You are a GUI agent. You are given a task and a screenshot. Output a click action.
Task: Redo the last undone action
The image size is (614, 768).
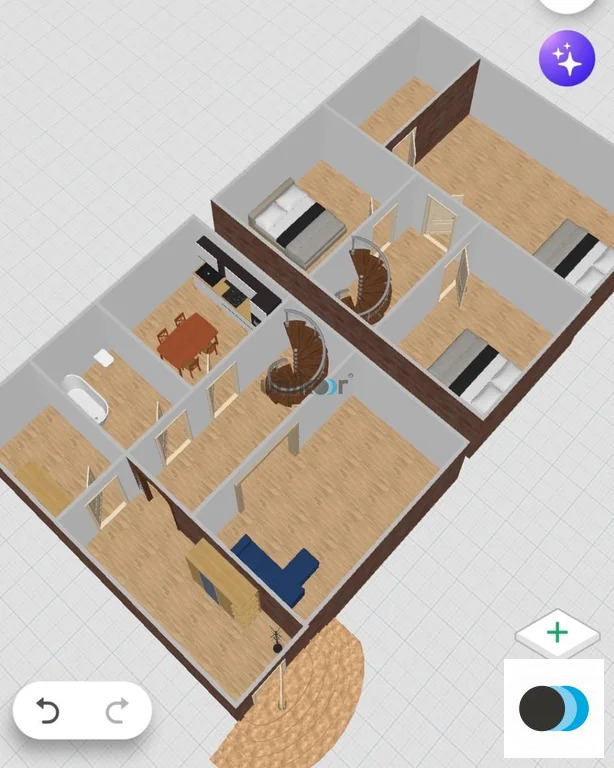[117, 712]
